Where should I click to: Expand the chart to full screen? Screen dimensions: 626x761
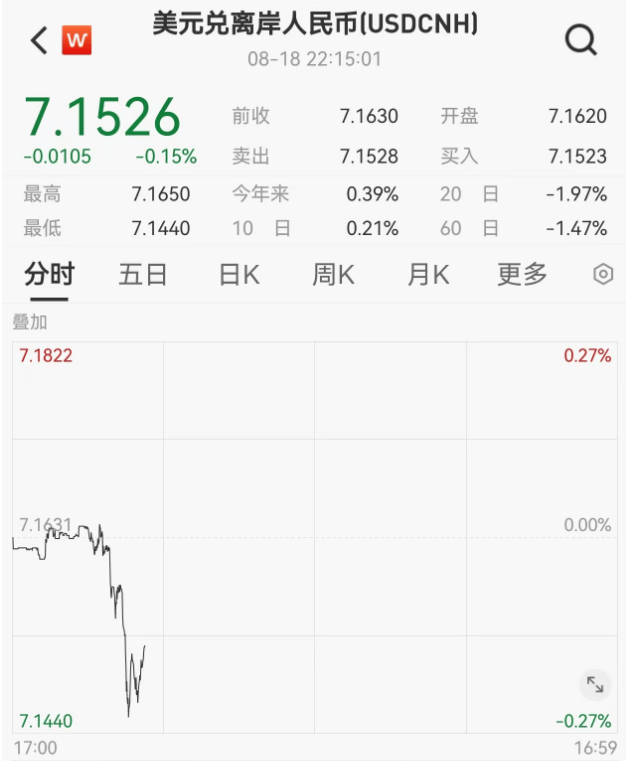click(595, 685)
